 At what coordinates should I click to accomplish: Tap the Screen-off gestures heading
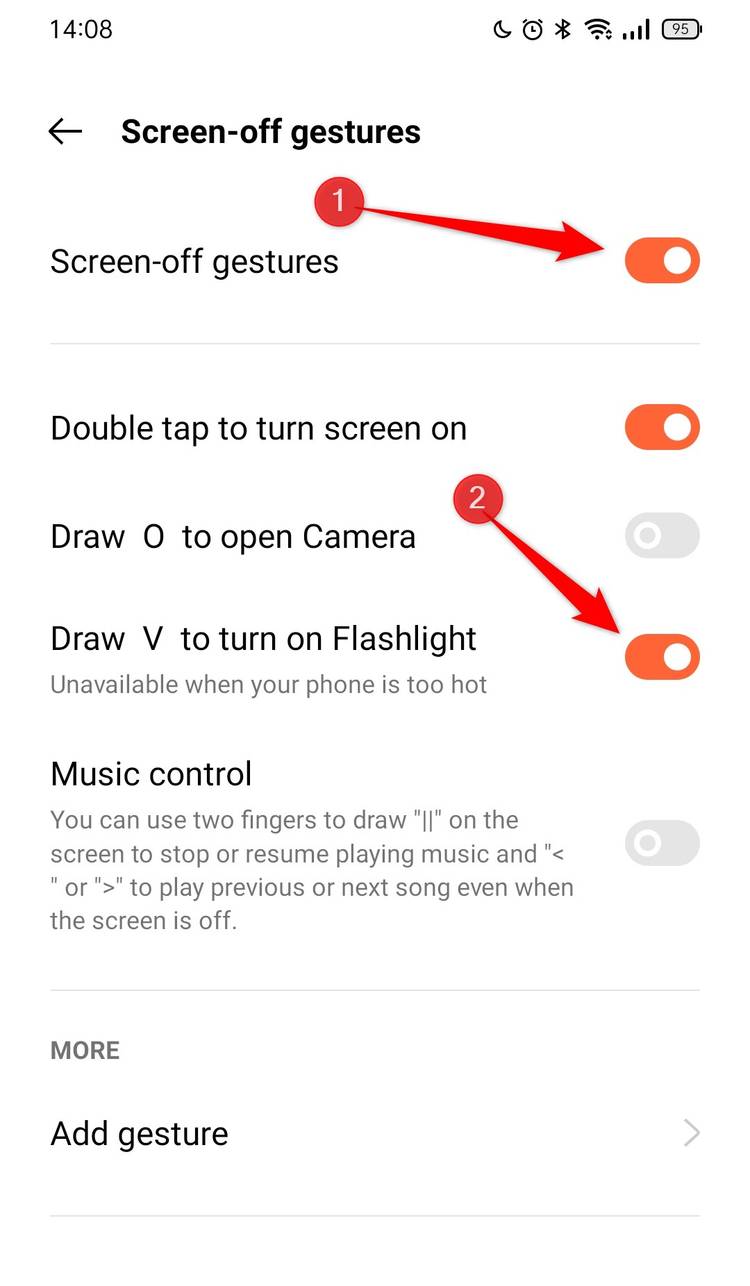(270, 131)
